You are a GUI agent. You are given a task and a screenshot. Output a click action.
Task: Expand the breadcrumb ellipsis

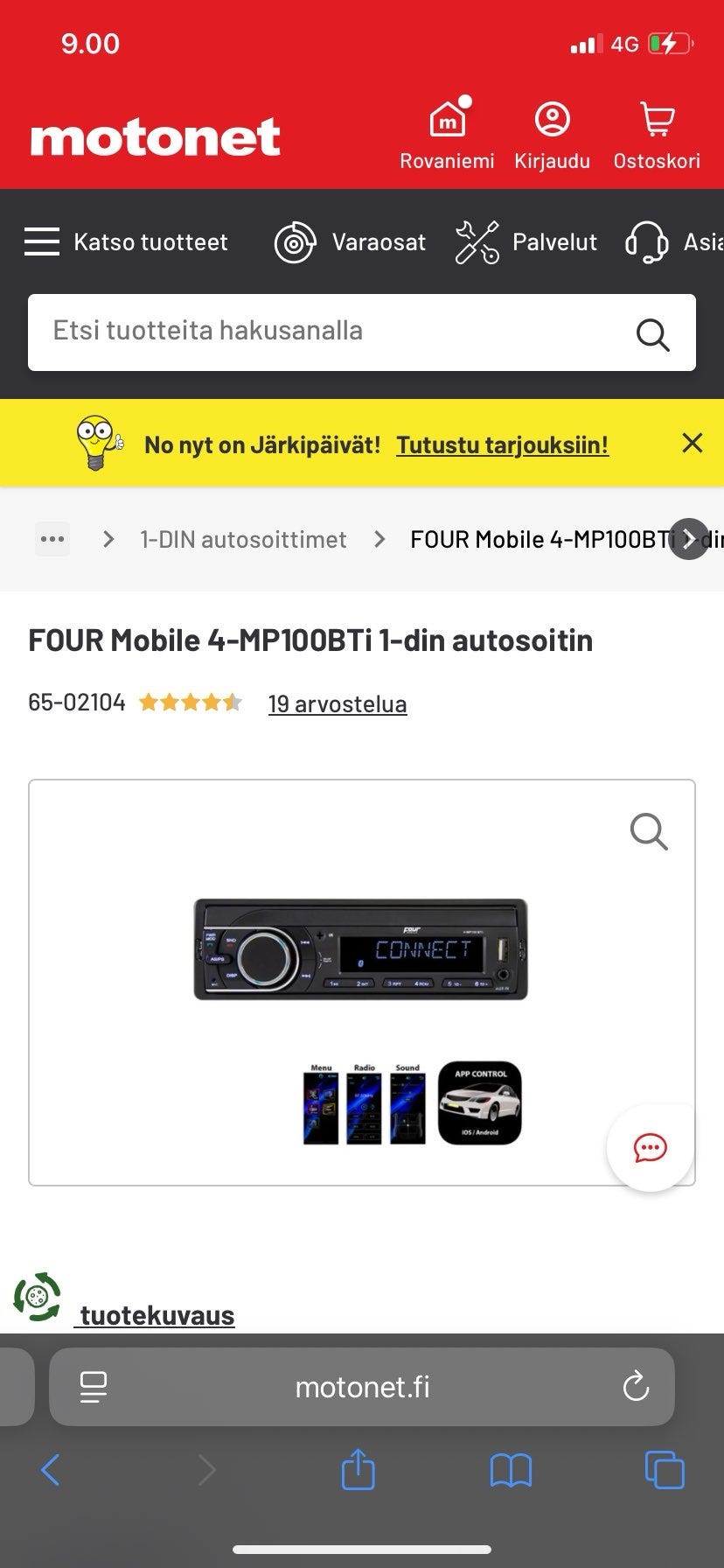coord(52,539)
